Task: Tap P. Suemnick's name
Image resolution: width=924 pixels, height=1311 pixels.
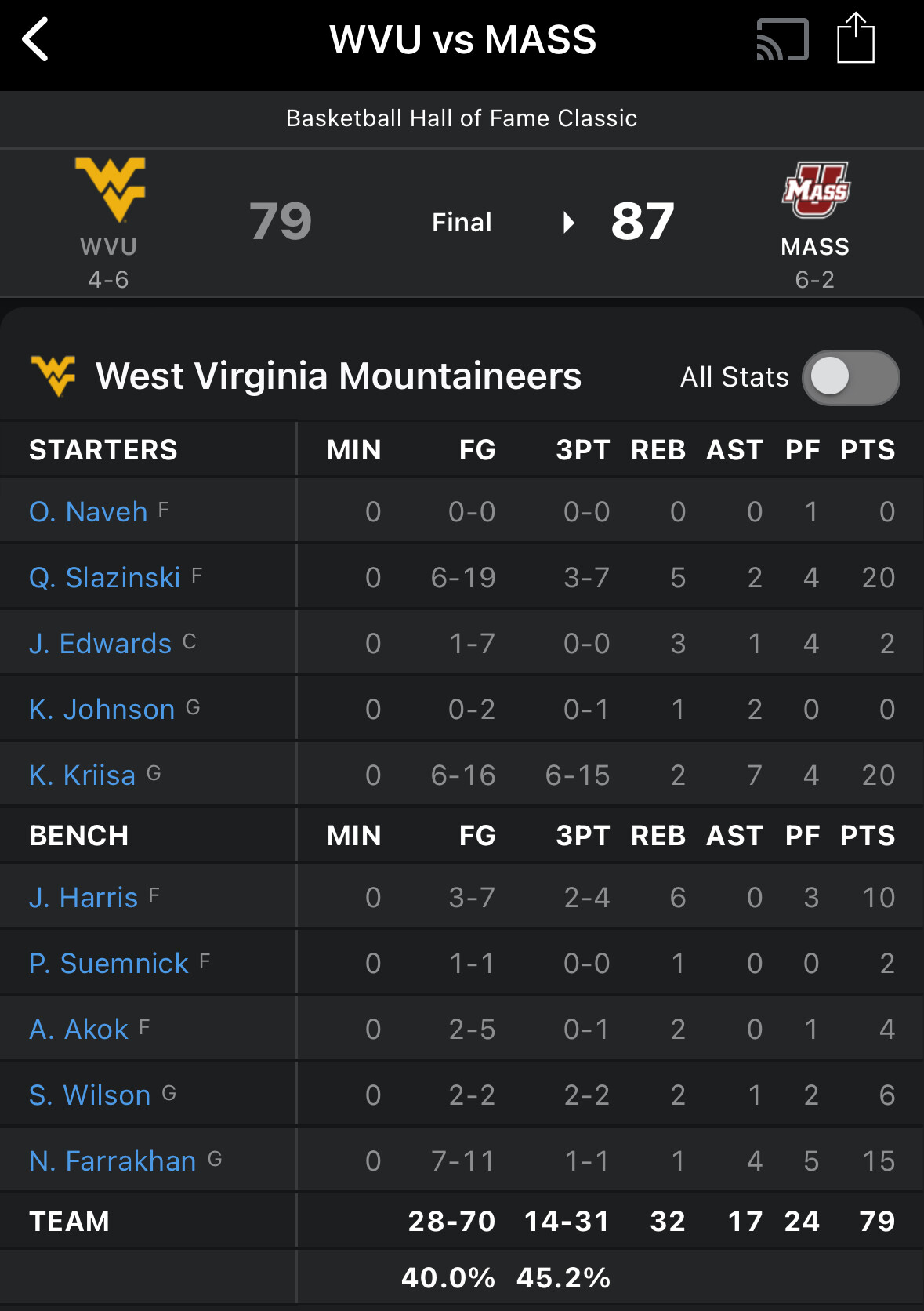Action: 109,964
